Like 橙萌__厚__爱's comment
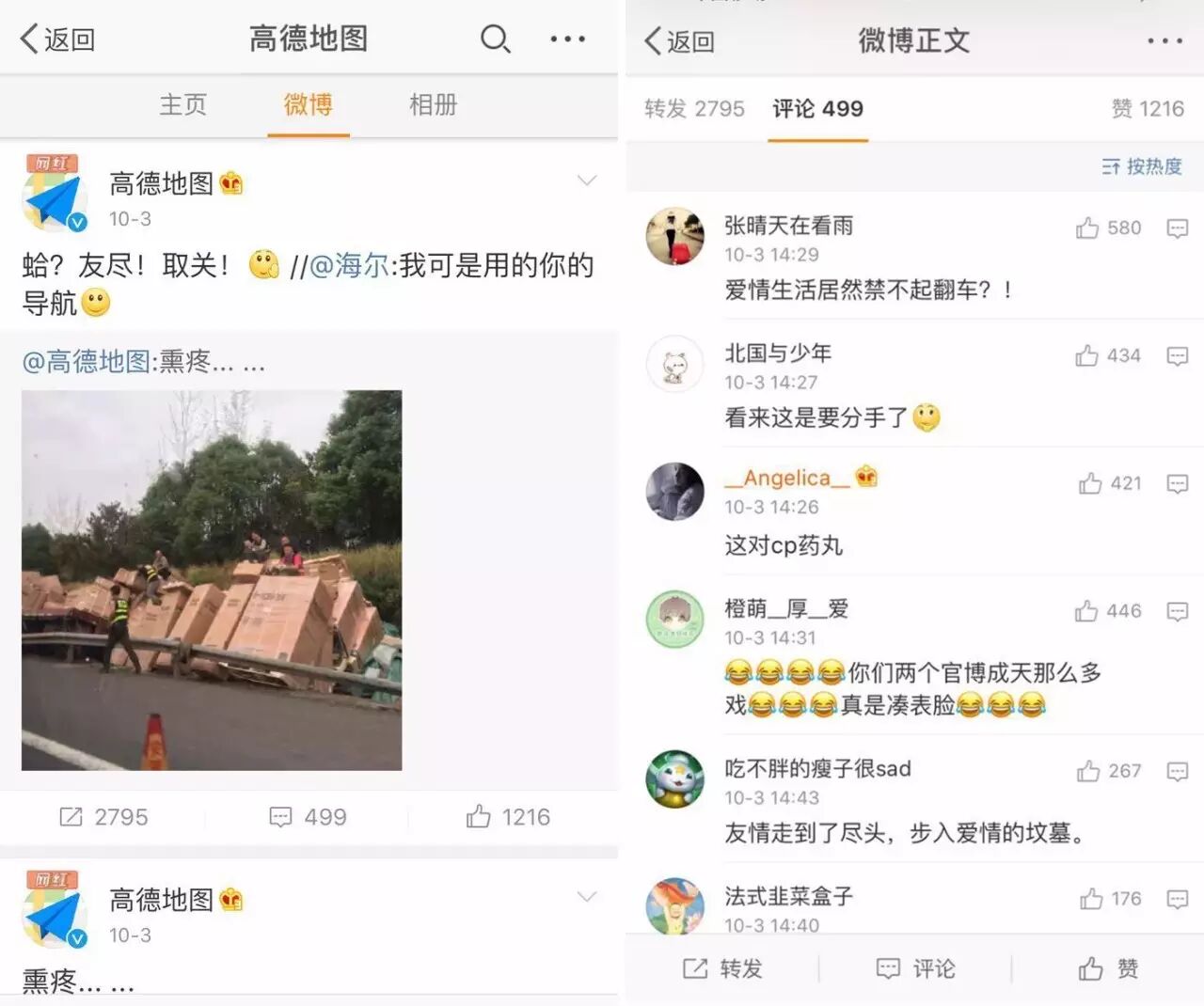Screen dimensions: 1204x1006 coord(1087,612)
